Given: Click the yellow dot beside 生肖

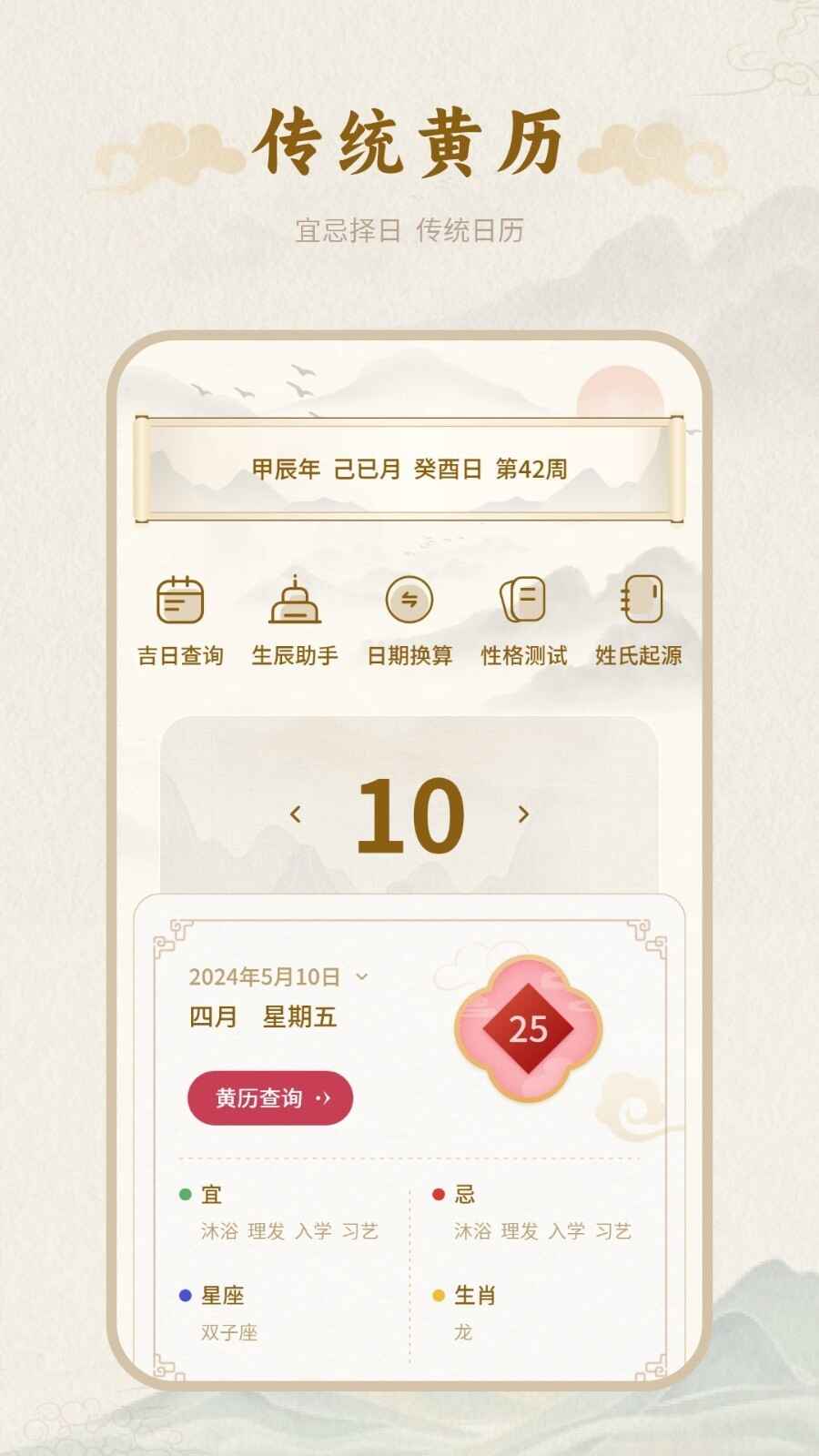Looking at the screenshot, I should click(440, 1293).
